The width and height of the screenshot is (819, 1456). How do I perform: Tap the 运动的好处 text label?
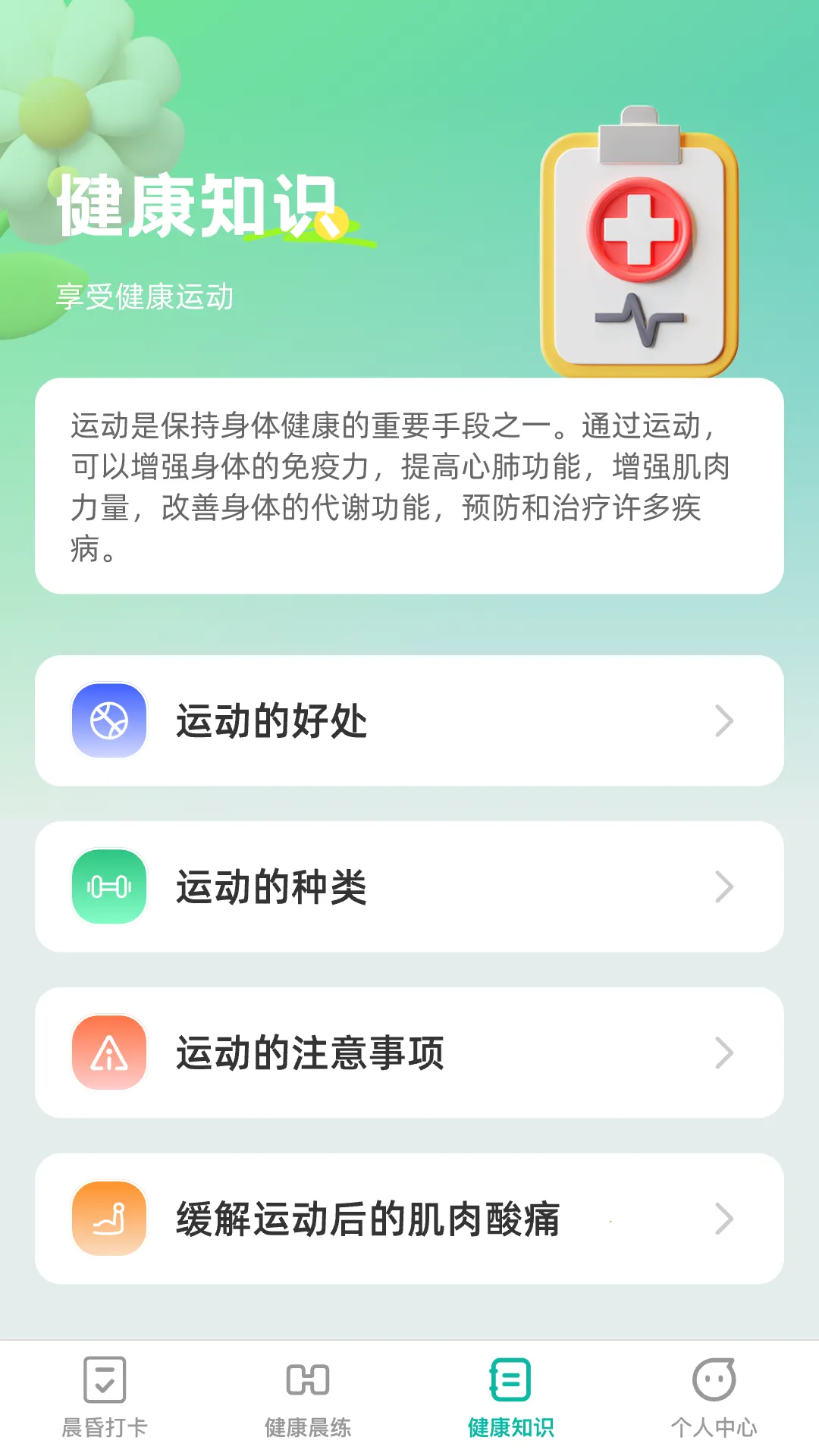pos(271,720)
